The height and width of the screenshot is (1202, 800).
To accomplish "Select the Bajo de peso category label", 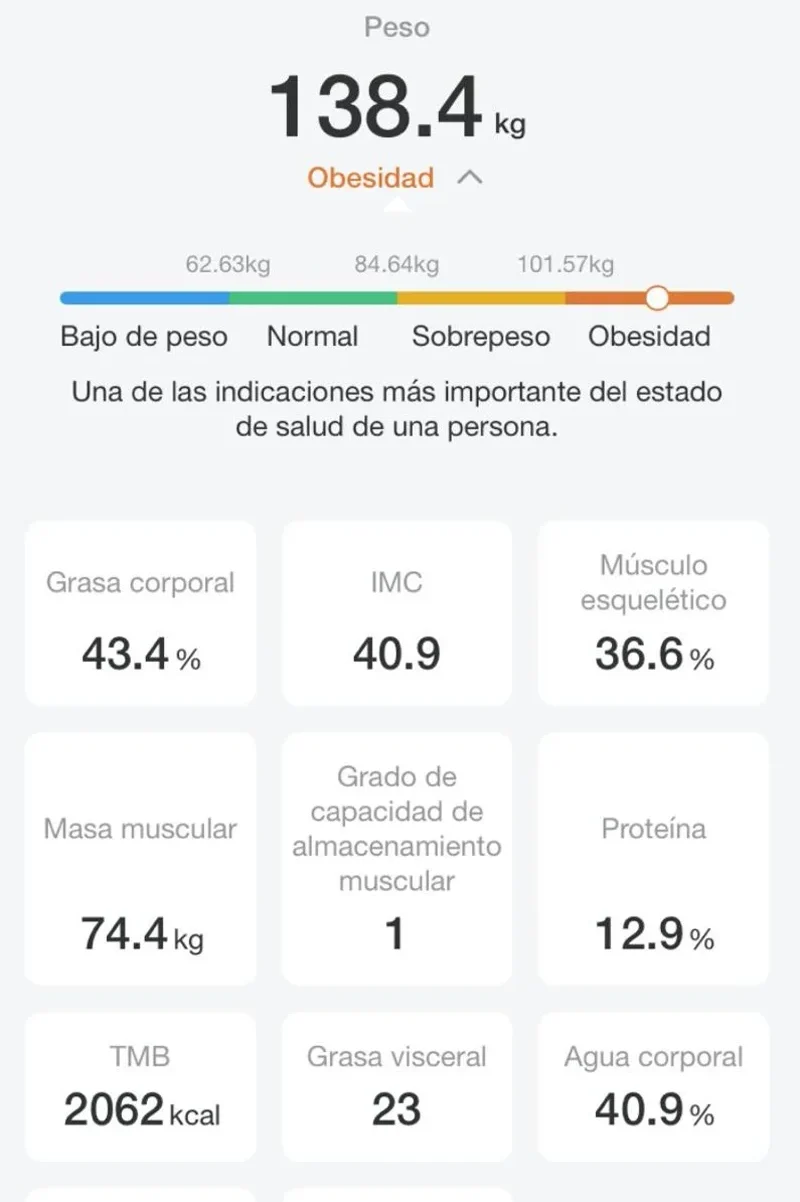I will (143, 336).
